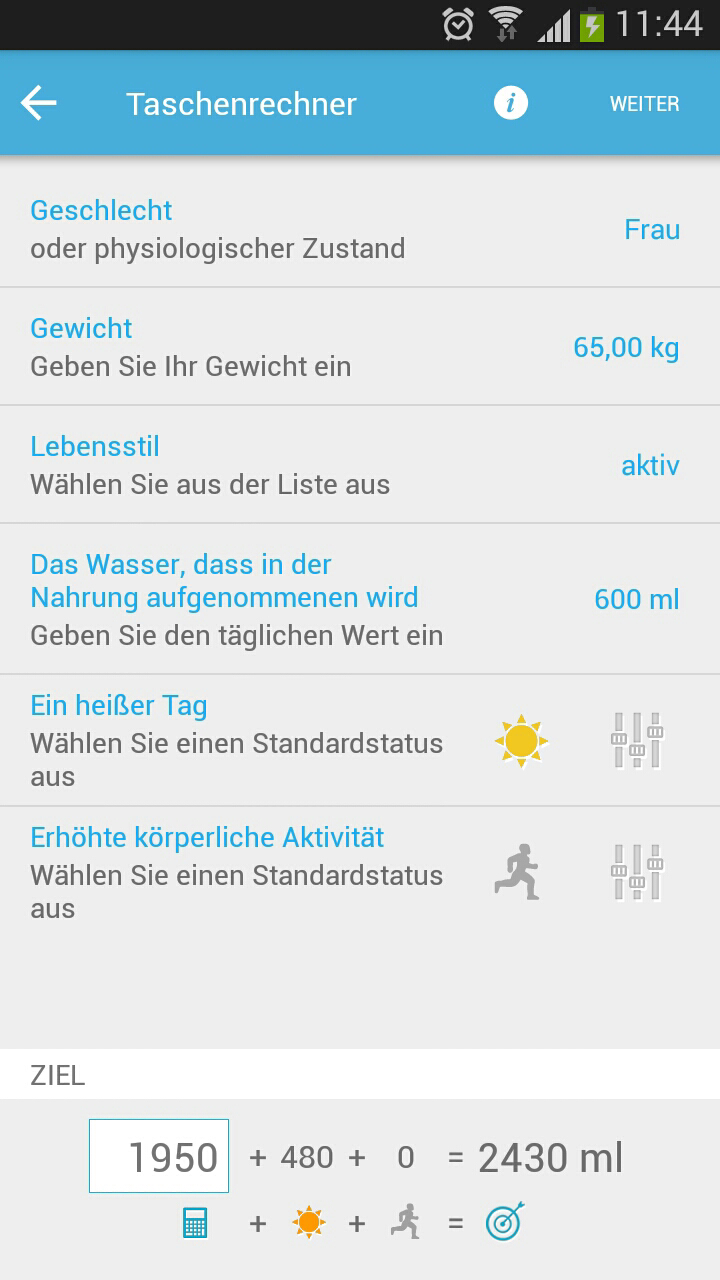The width and height of the screenshot is (720, 1280).
Task: Tap the Taschenrechner title in the header
Action: click(241, 102)
